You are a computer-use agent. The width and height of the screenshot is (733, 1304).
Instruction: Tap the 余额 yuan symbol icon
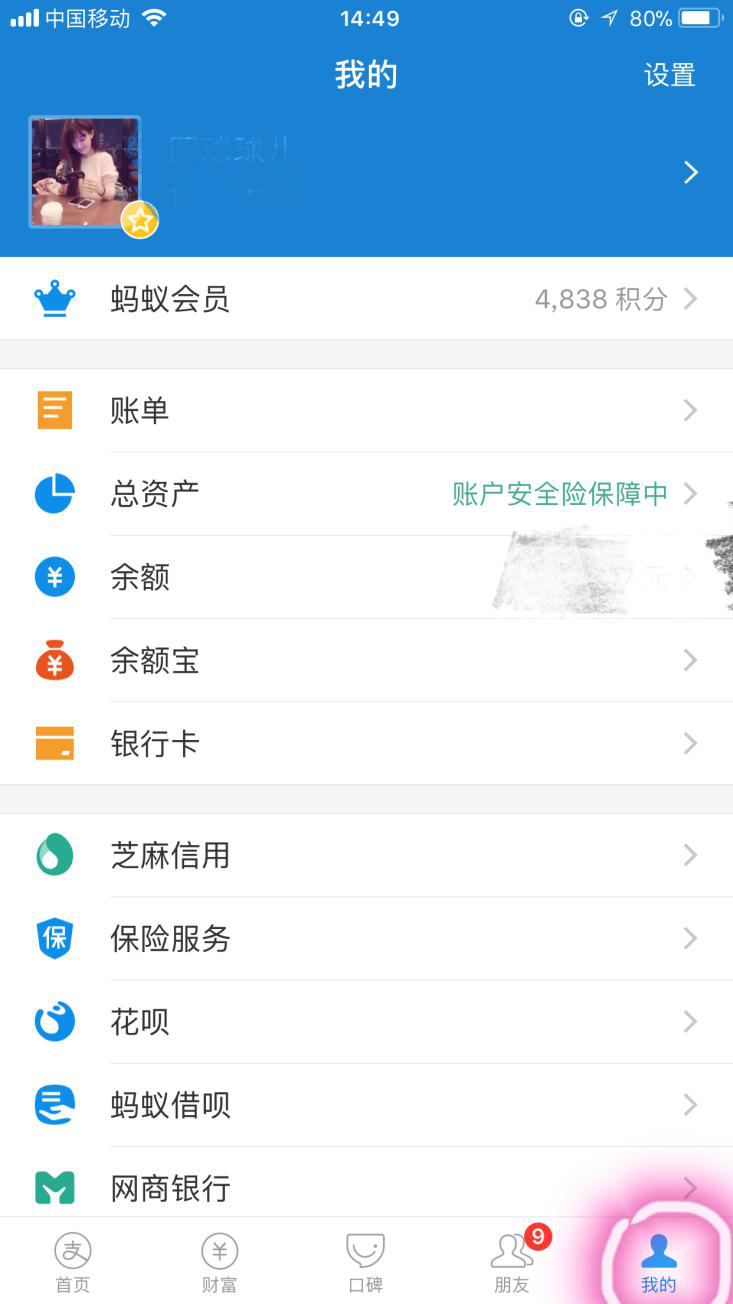pos(55,577)
